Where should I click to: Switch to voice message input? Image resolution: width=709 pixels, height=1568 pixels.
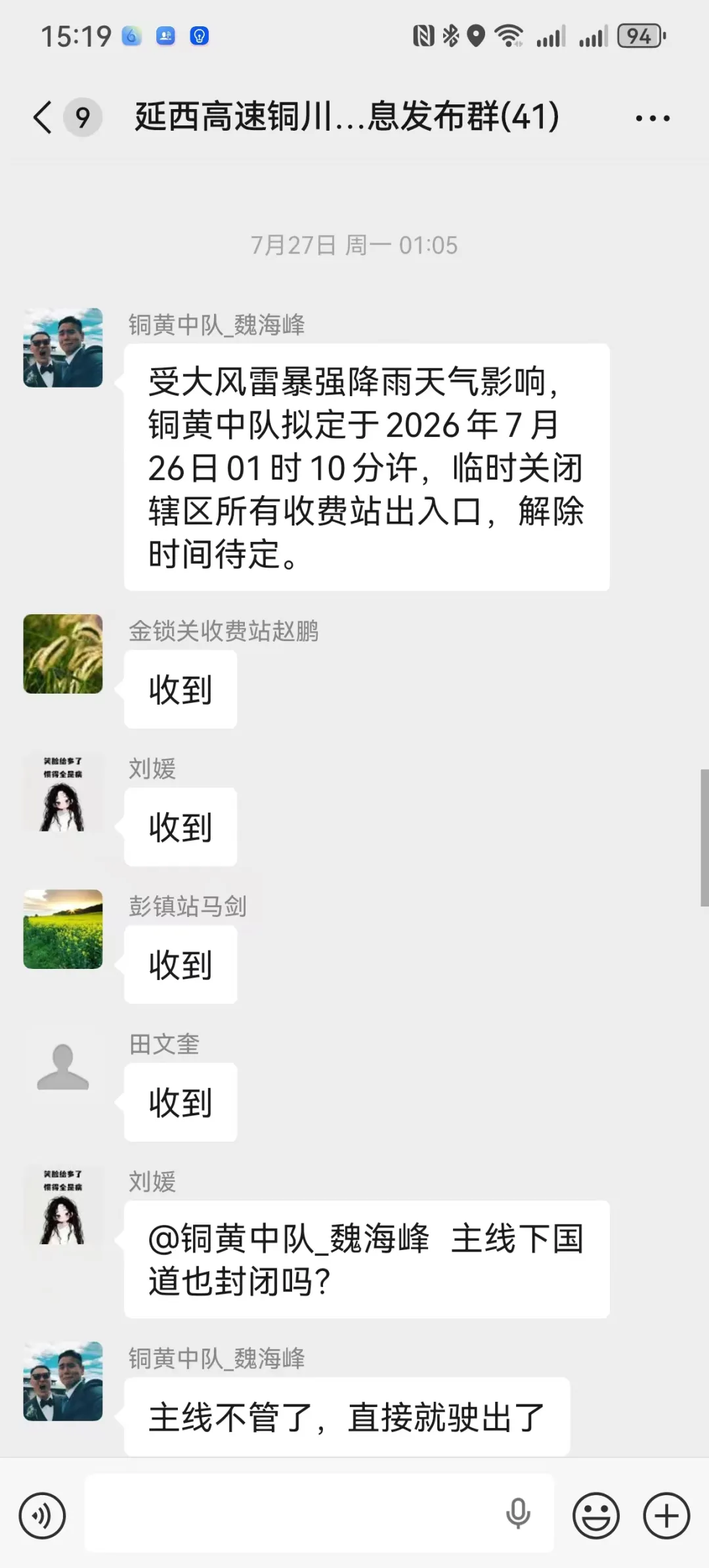43,1516
